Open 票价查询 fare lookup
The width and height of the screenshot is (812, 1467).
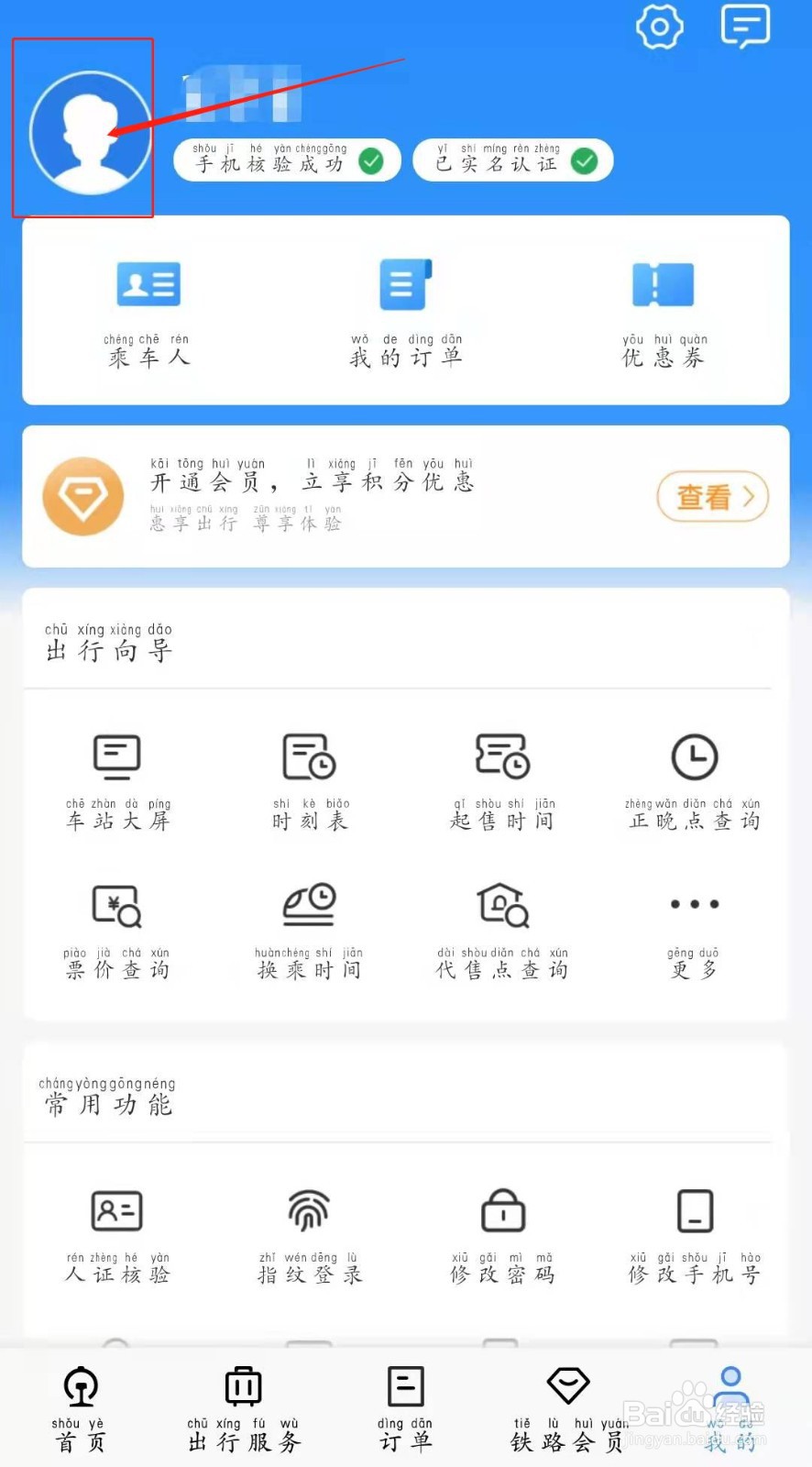(118, 932)
